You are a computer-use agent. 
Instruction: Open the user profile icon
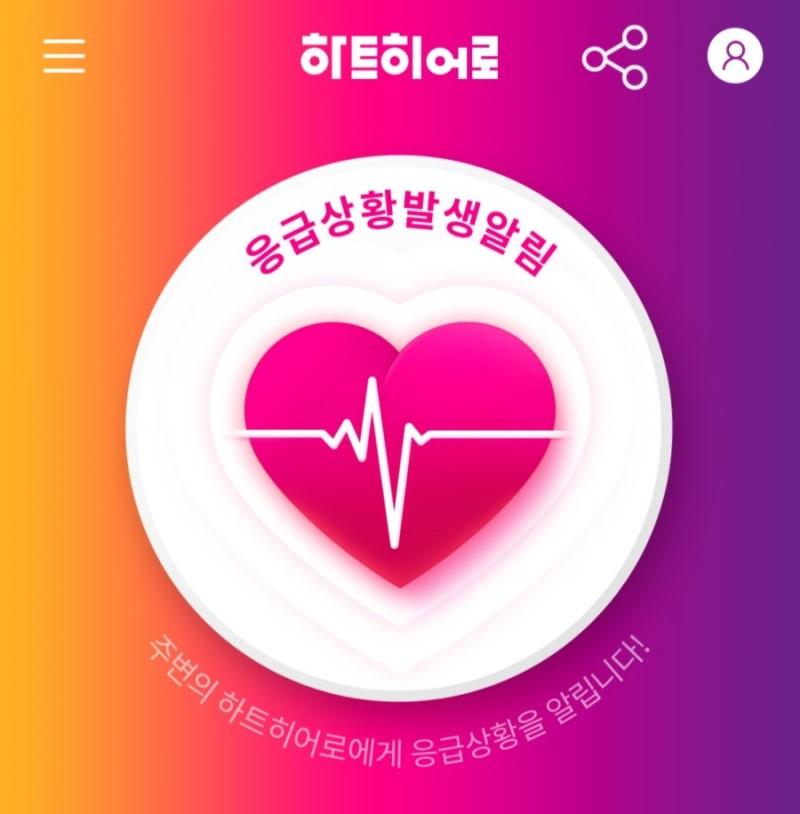(735, 56)
